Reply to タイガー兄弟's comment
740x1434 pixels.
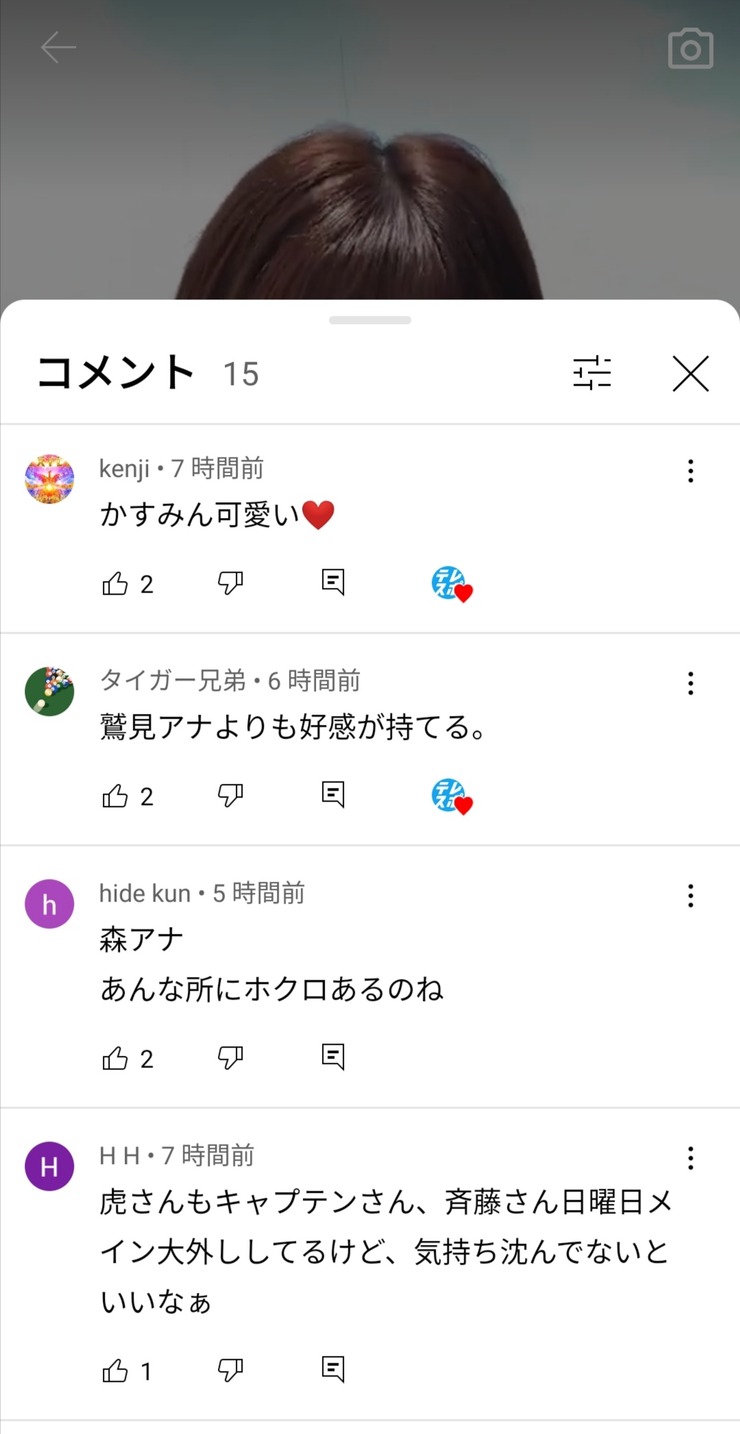pyautogui.click(x=333, y=795)
